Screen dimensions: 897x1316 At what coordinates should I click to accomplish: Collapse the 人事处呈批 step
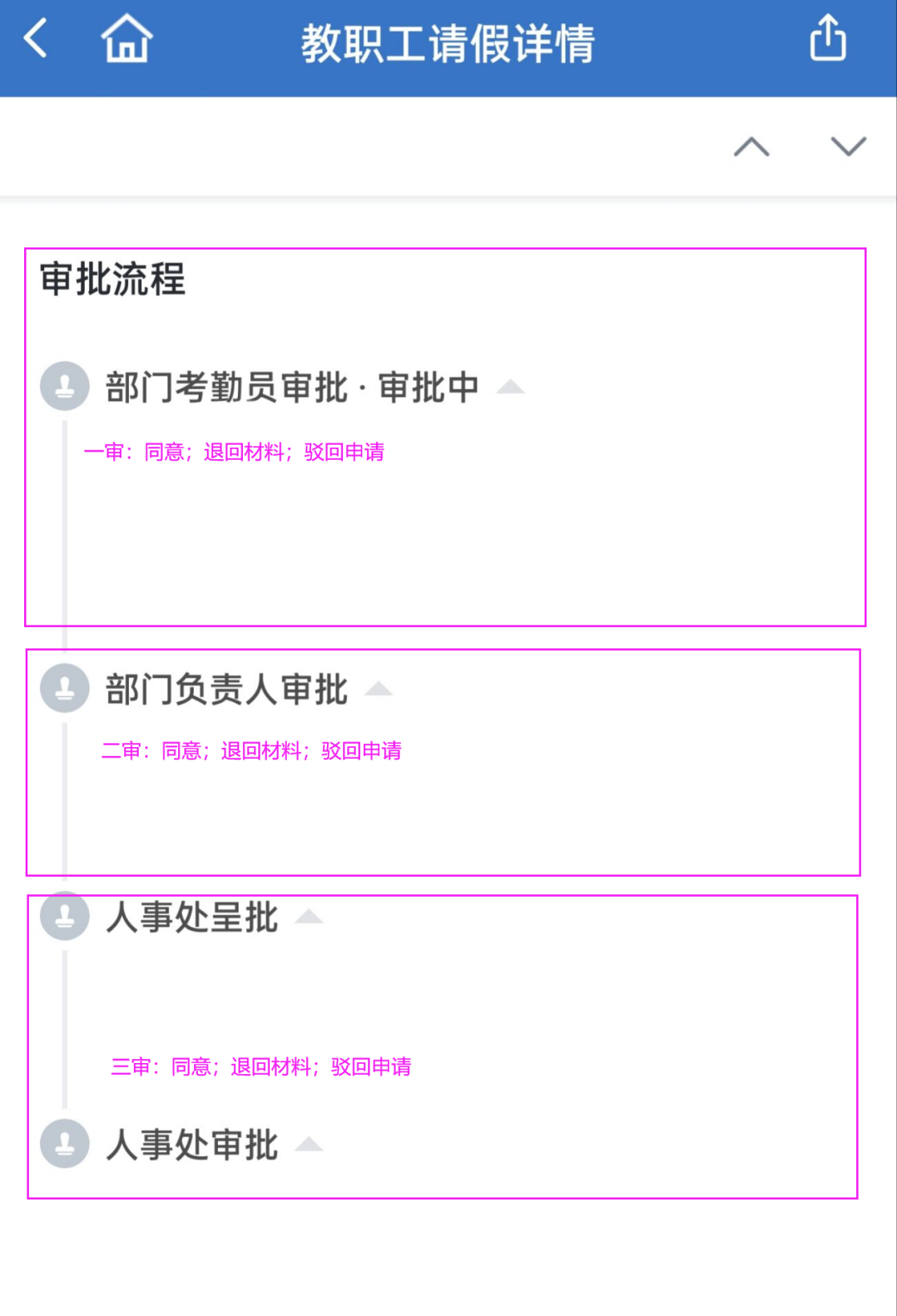[309, 917]
